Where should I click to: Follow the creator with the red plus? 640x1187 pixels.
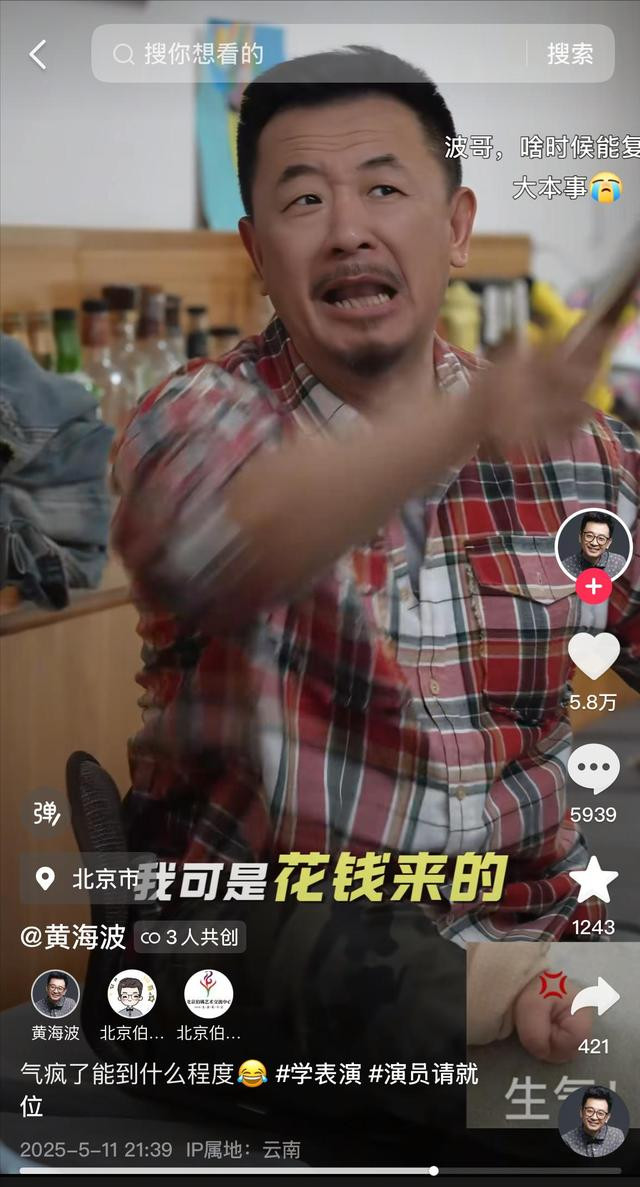click(x=593, y=587)
